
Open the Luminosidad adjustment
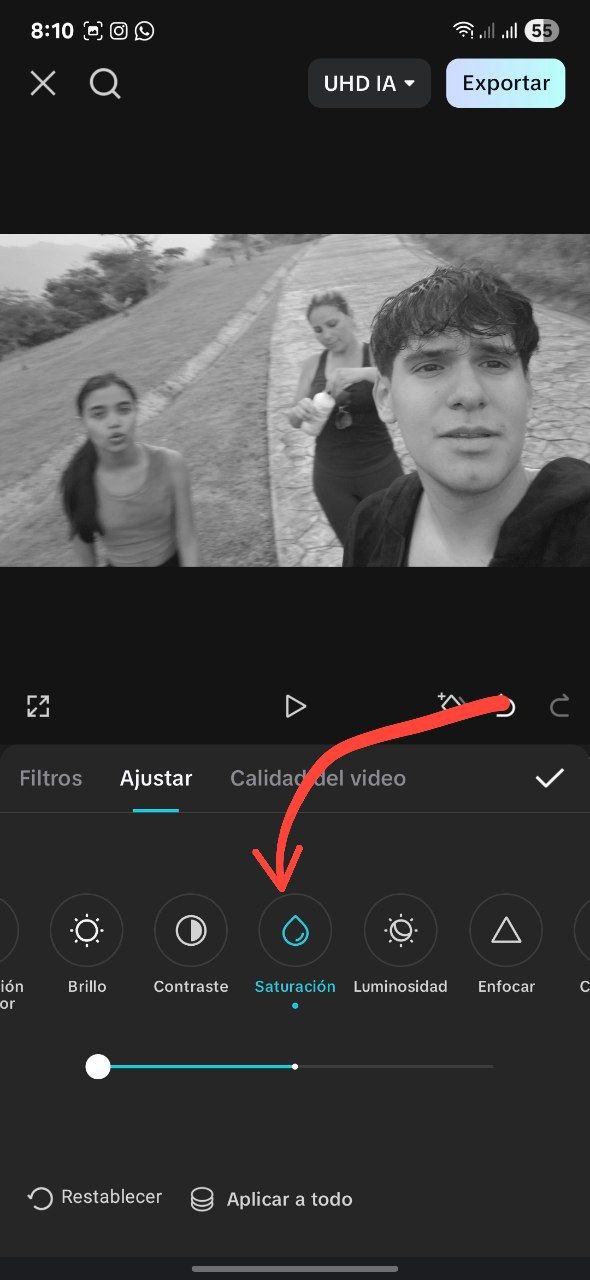pos(400,944)
